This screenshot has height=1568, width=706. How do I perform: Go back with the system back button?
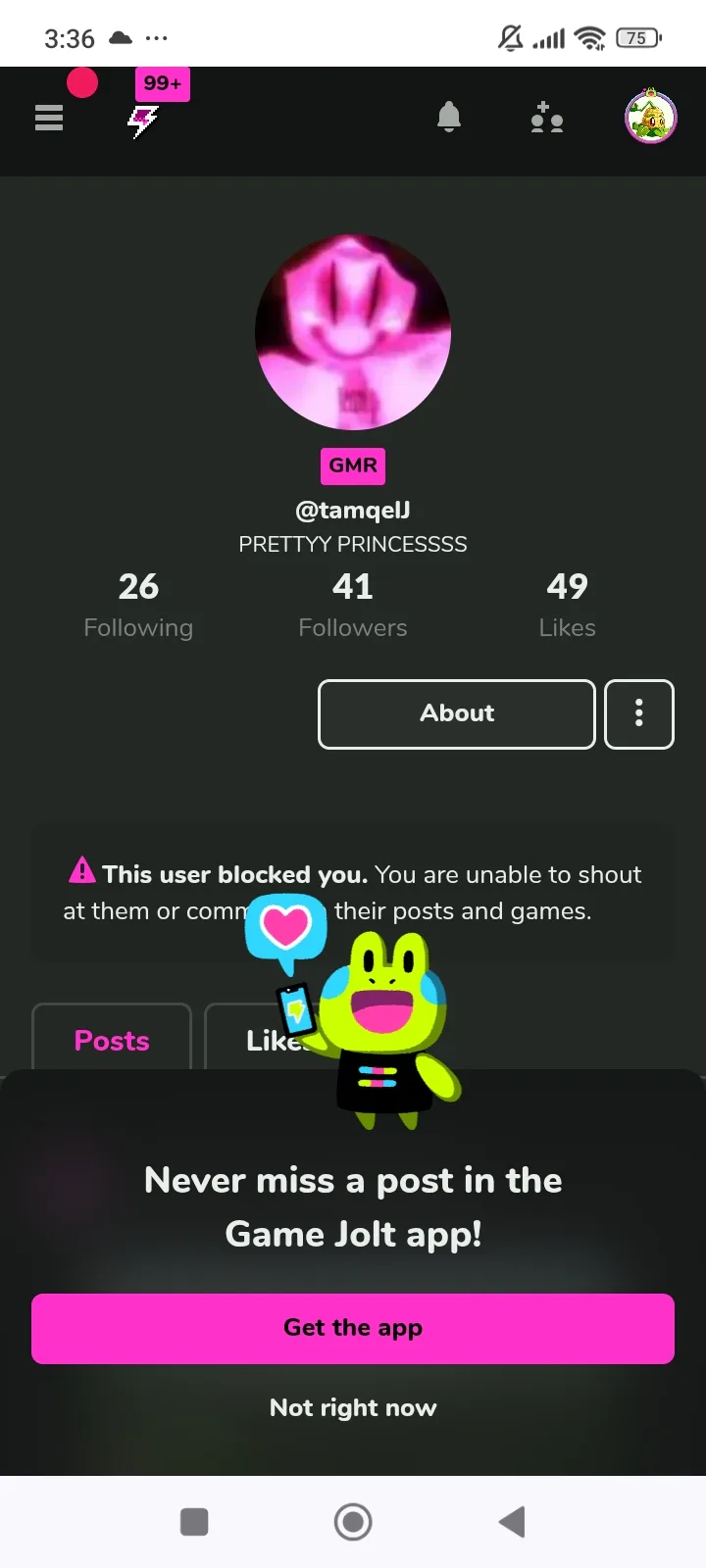pos(512,1522)
